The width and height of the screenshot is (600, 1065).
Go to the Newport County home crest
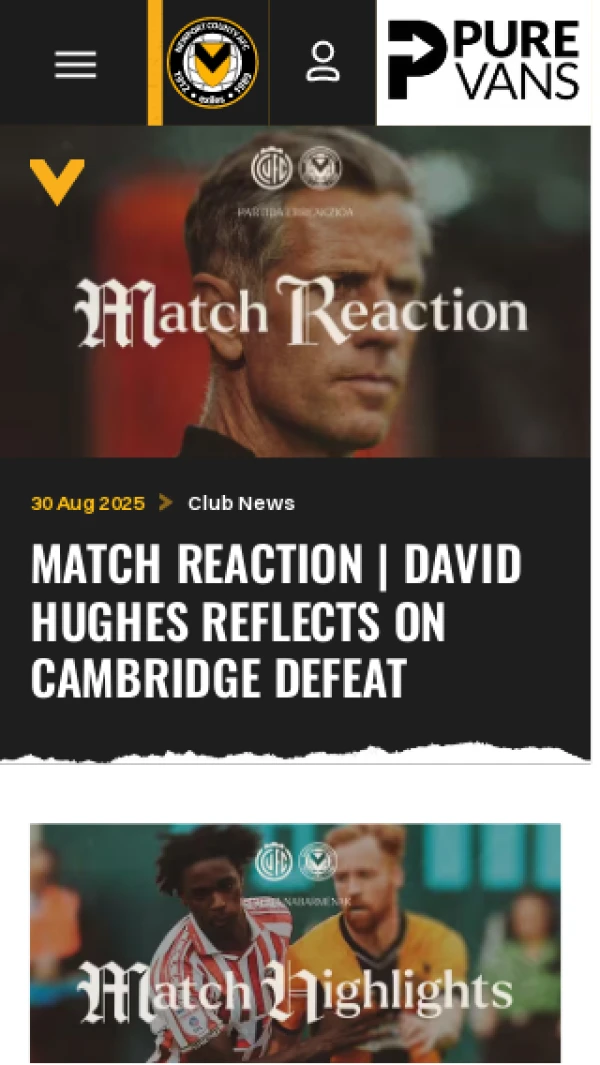pos(212,63)
